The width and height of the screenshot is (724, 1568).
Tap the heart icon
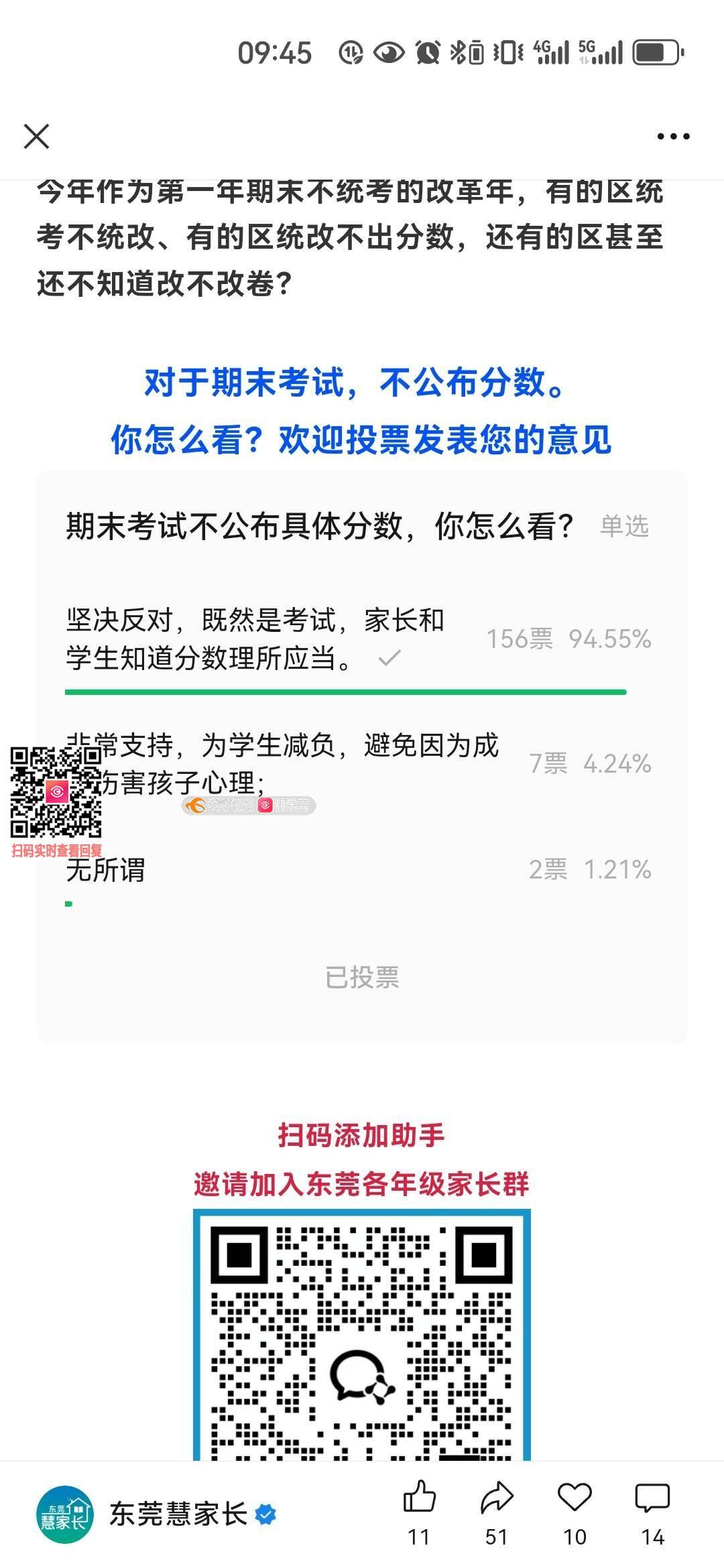(575, 1498)
